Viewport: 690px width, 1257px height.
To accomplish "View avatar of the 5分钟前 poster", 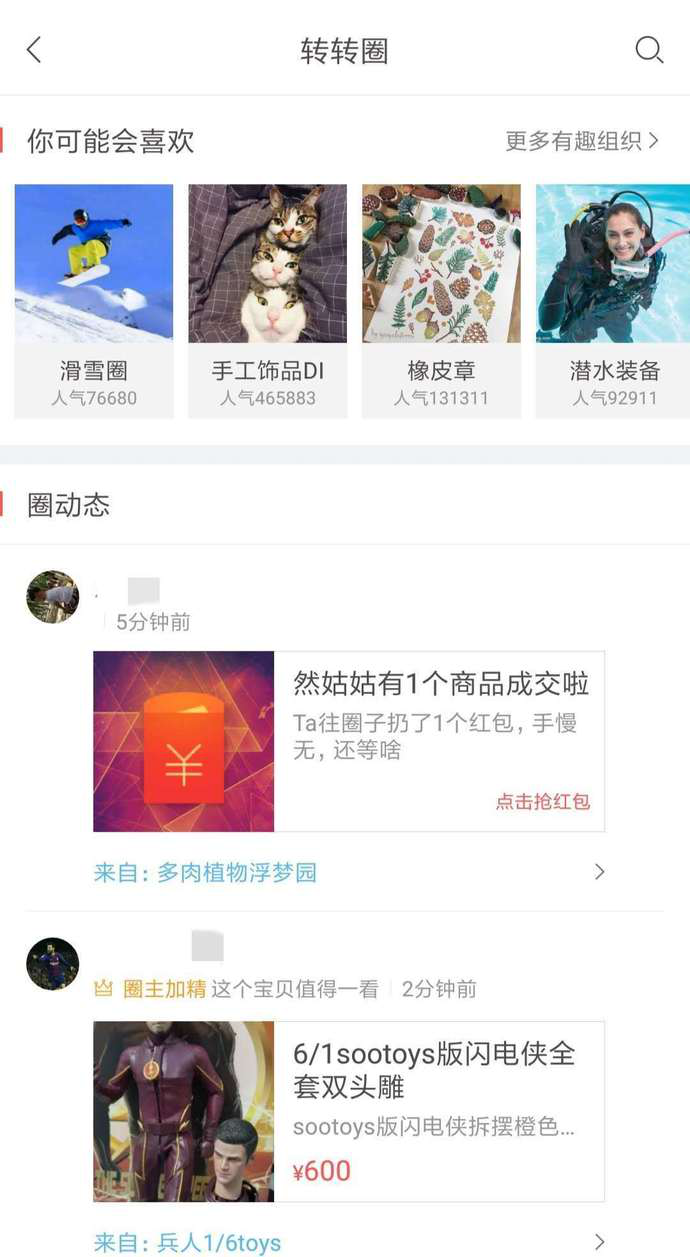I will 52,597.
